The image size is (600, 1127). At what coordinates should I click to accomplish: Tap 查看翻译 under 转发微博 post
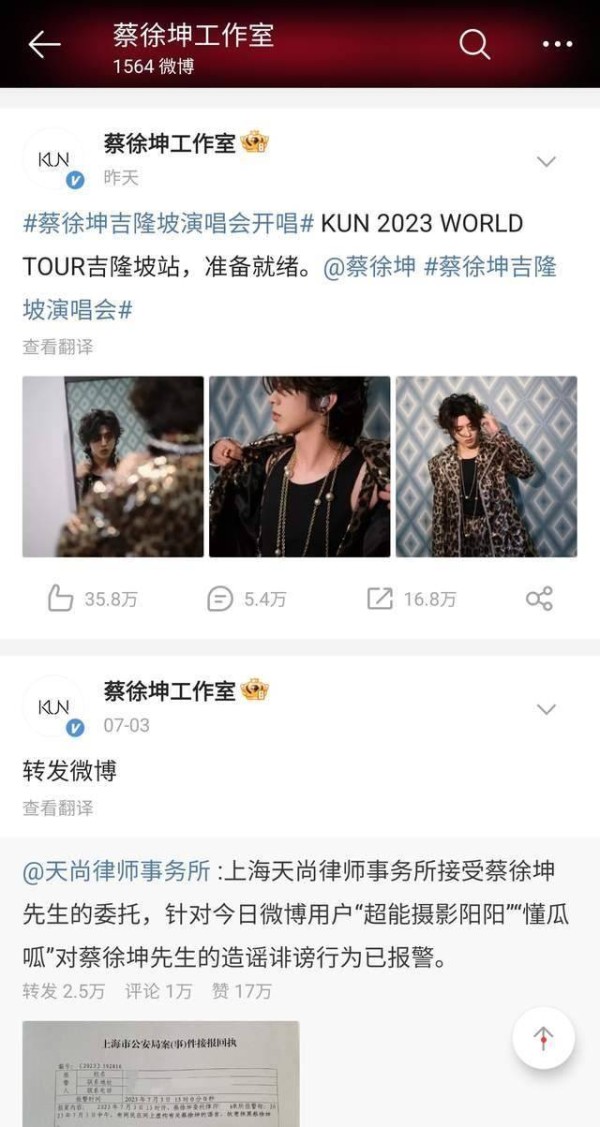tap(58, 807)
